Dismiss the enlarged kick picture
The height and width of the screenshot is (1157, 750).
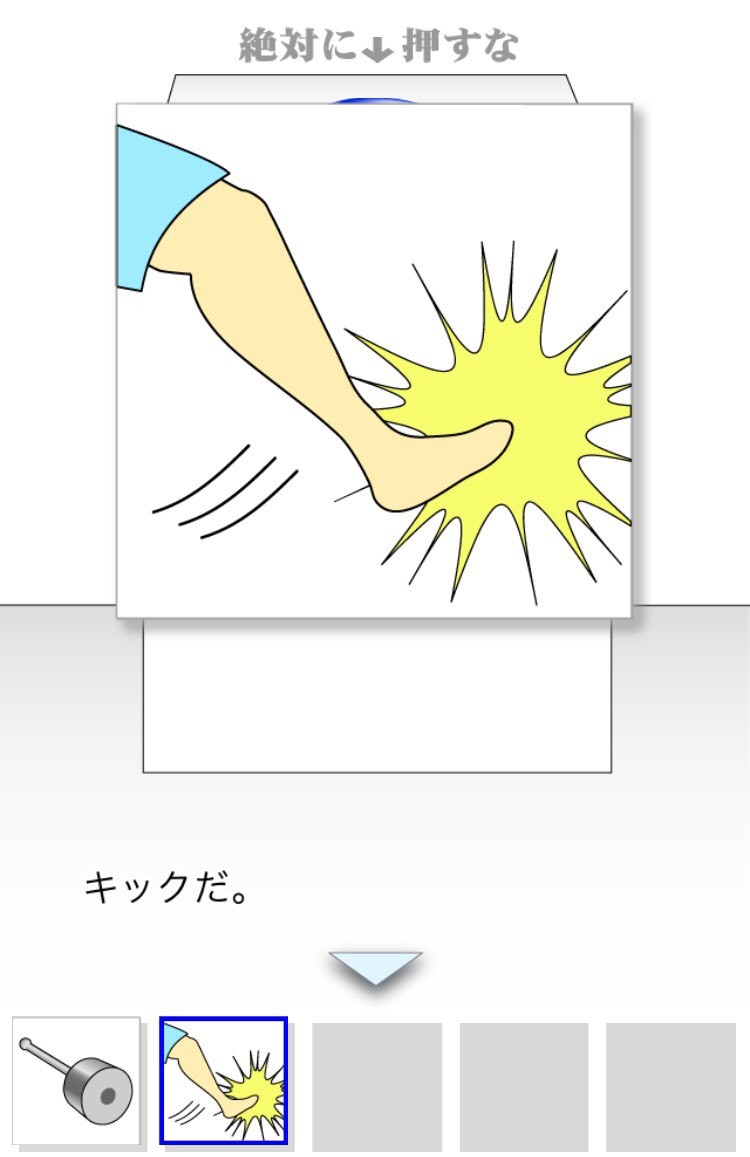coord(374,360)
